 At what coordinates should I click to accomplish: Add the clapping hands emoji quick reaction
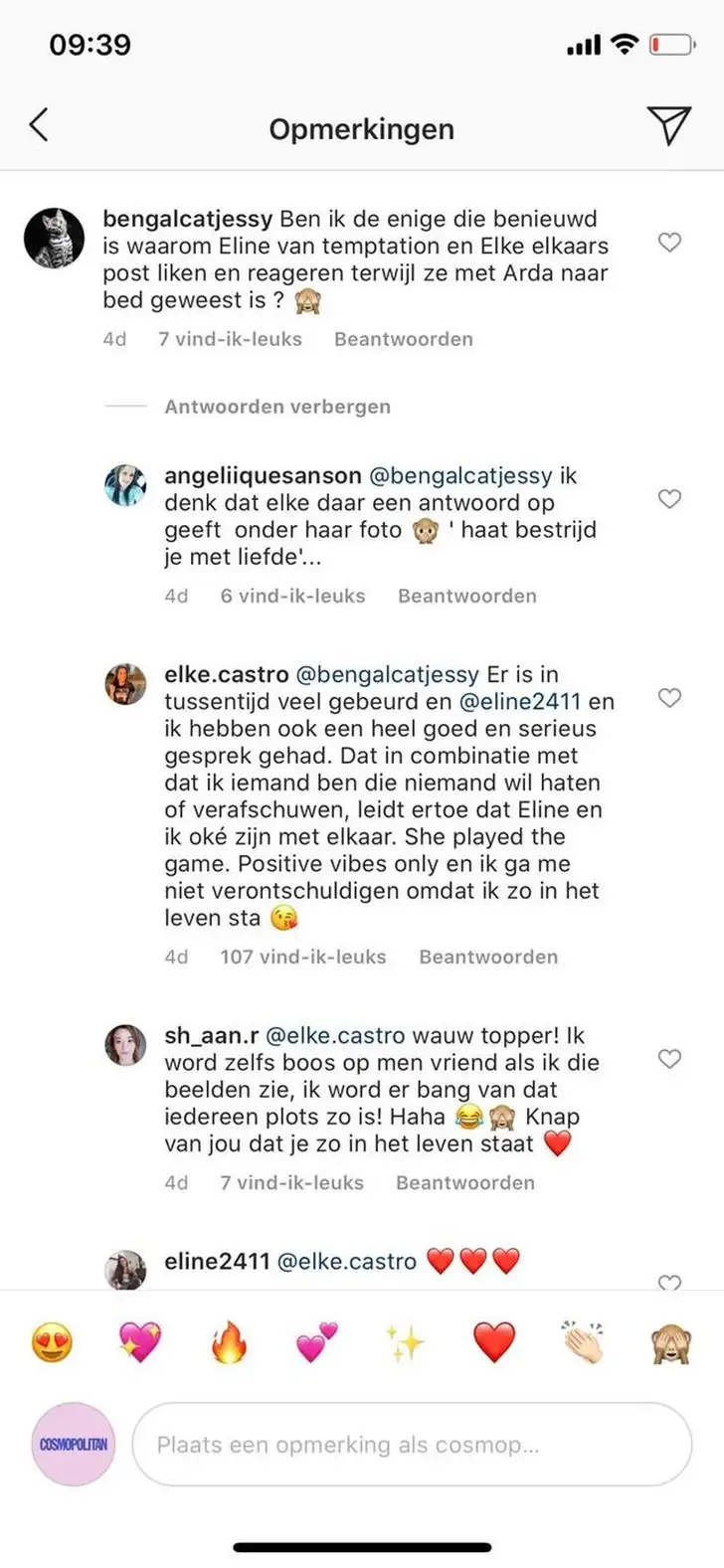coord(583,1343)
